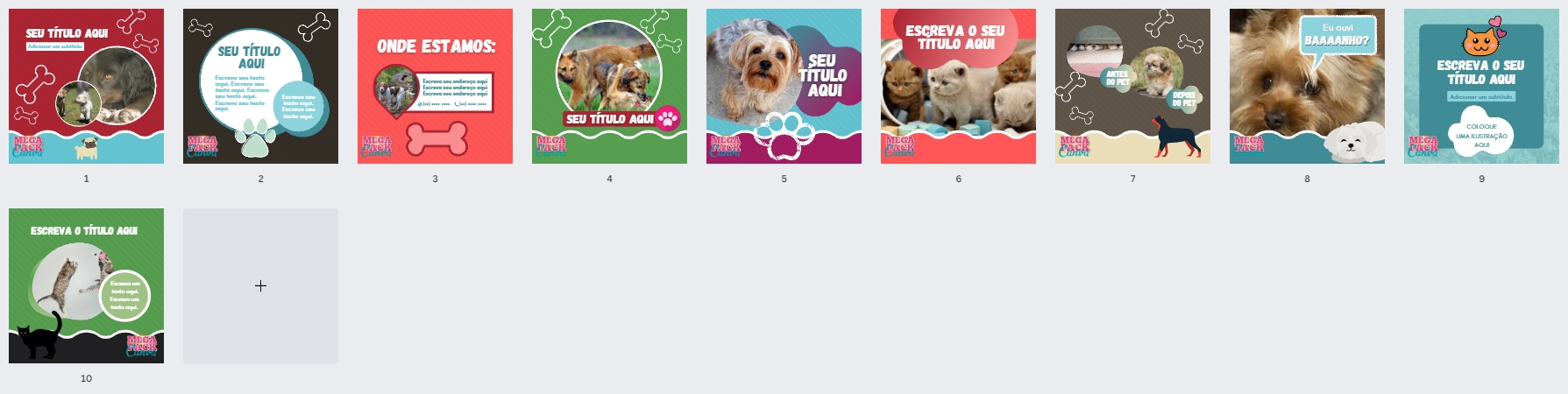Select page 2 with the paw print

(260, 86)
